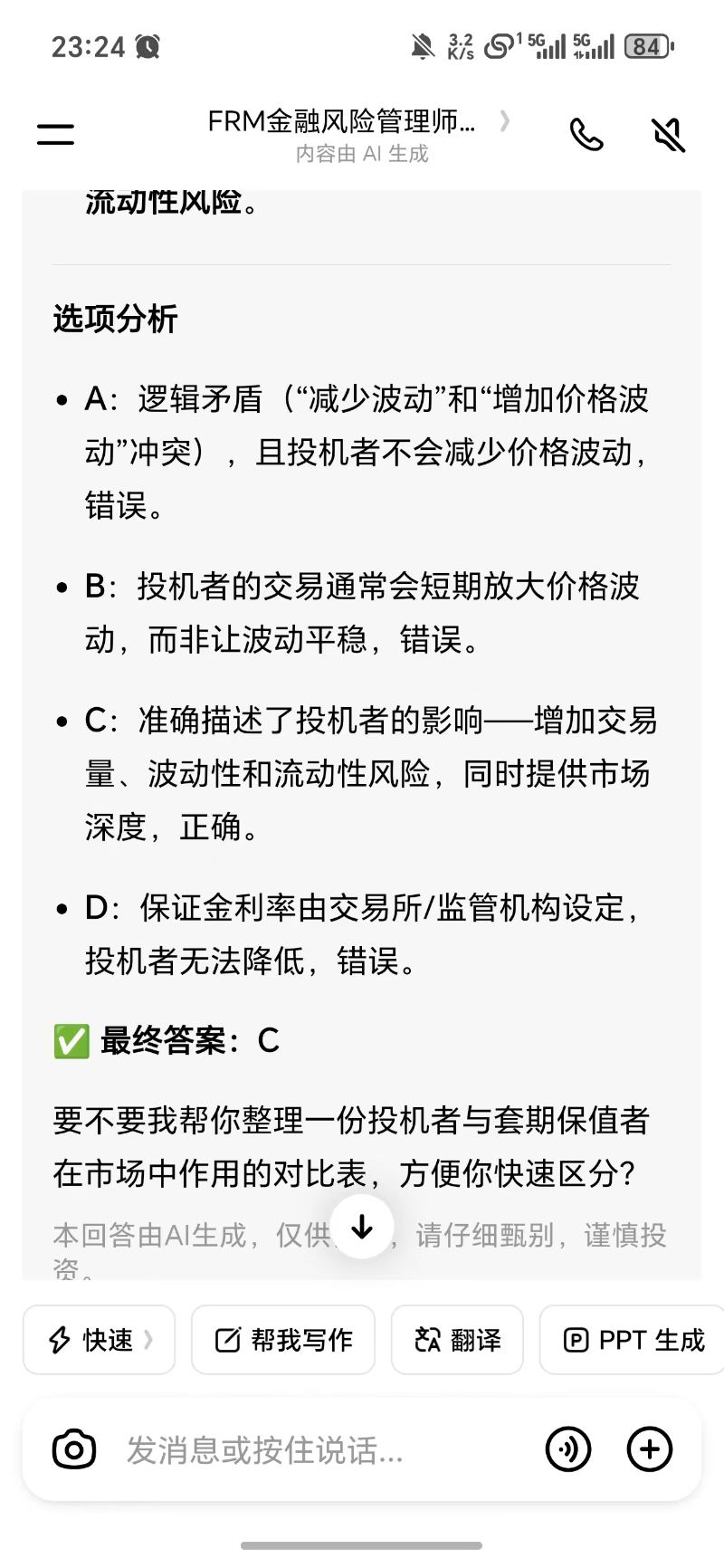Image resolution: width=724 pixels, height=1568 pixels.
Task: Select the 快速 mode chip
Action: [x=99, y=1340]
